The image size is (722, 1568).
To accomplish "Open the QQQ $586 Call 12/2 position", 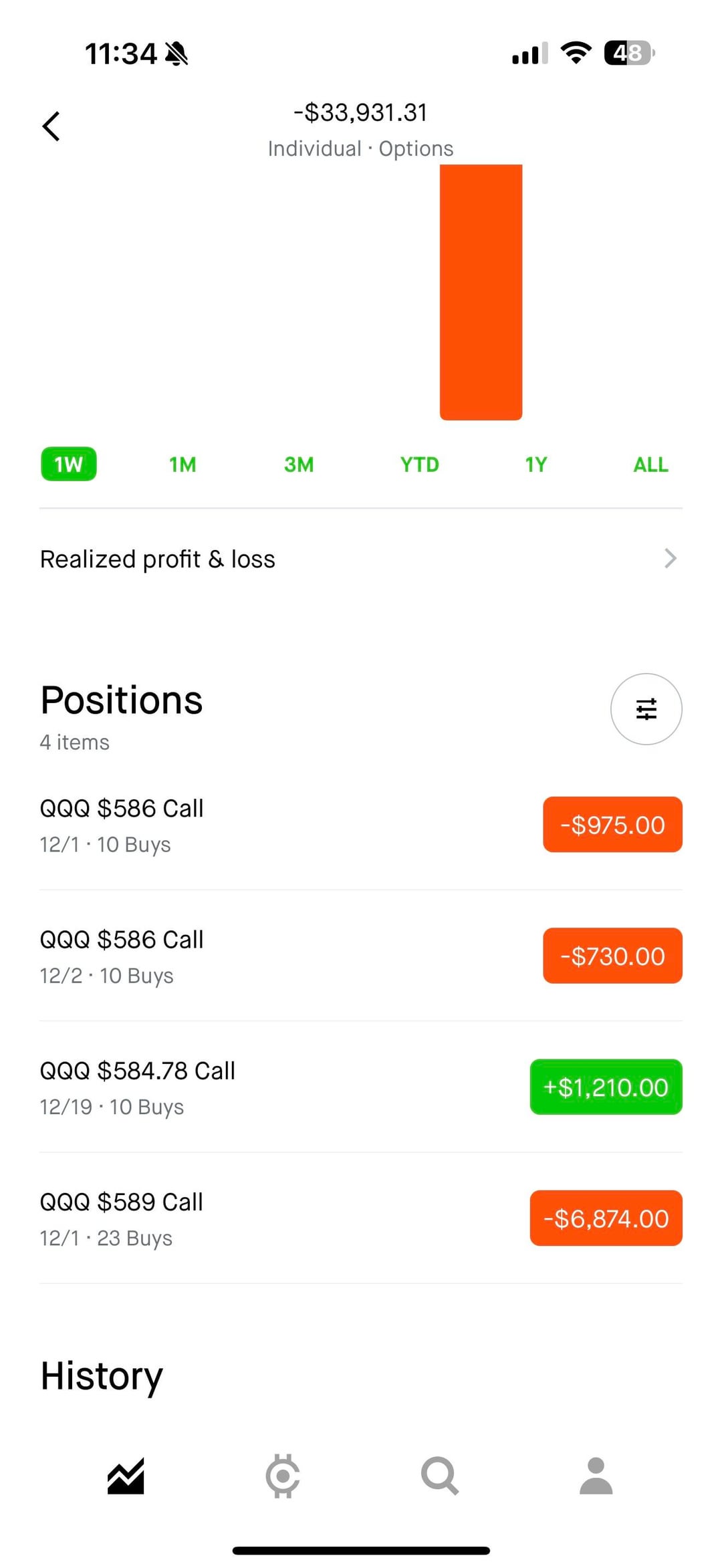I will pyautogui.click(x=361, y=956).
